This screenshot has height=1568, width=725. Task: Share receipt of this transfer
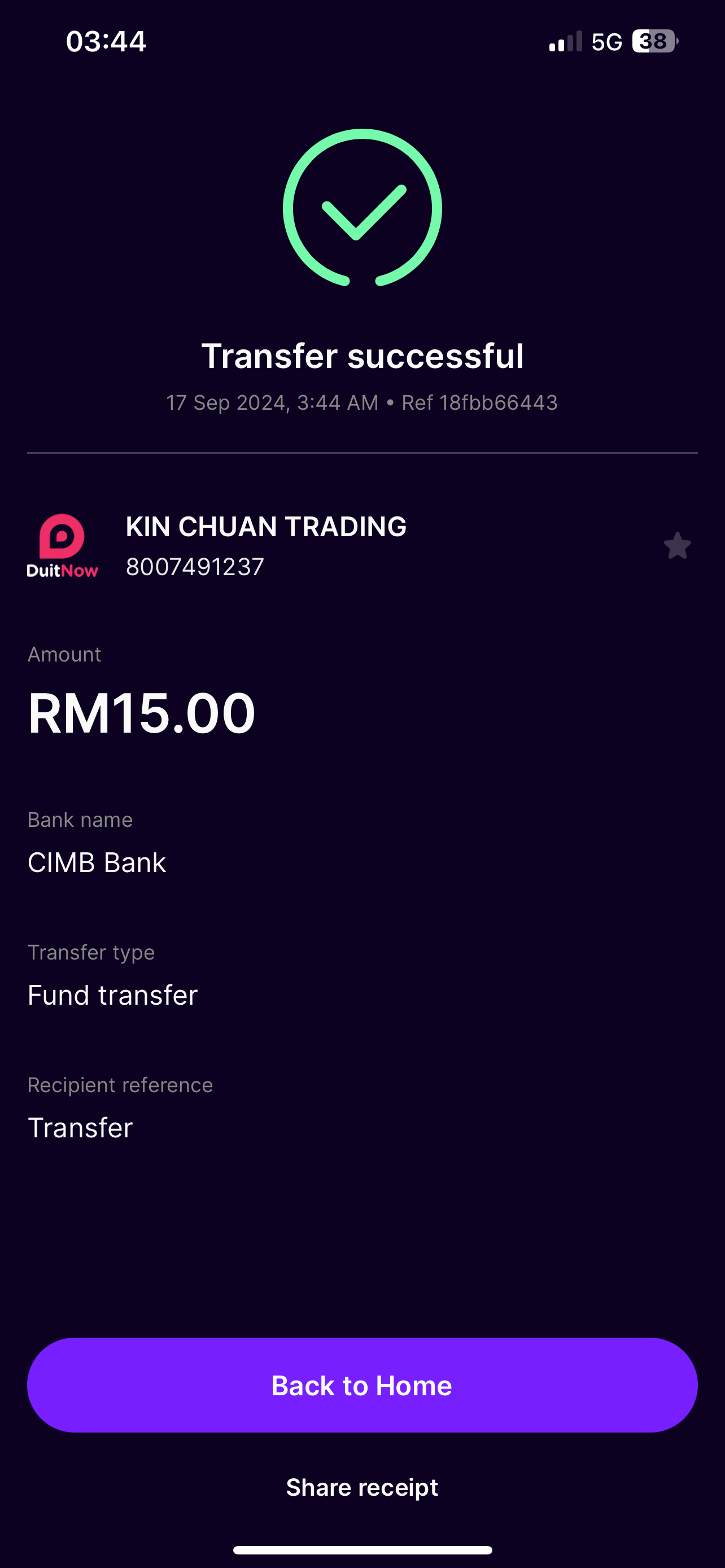(362, 1487)
